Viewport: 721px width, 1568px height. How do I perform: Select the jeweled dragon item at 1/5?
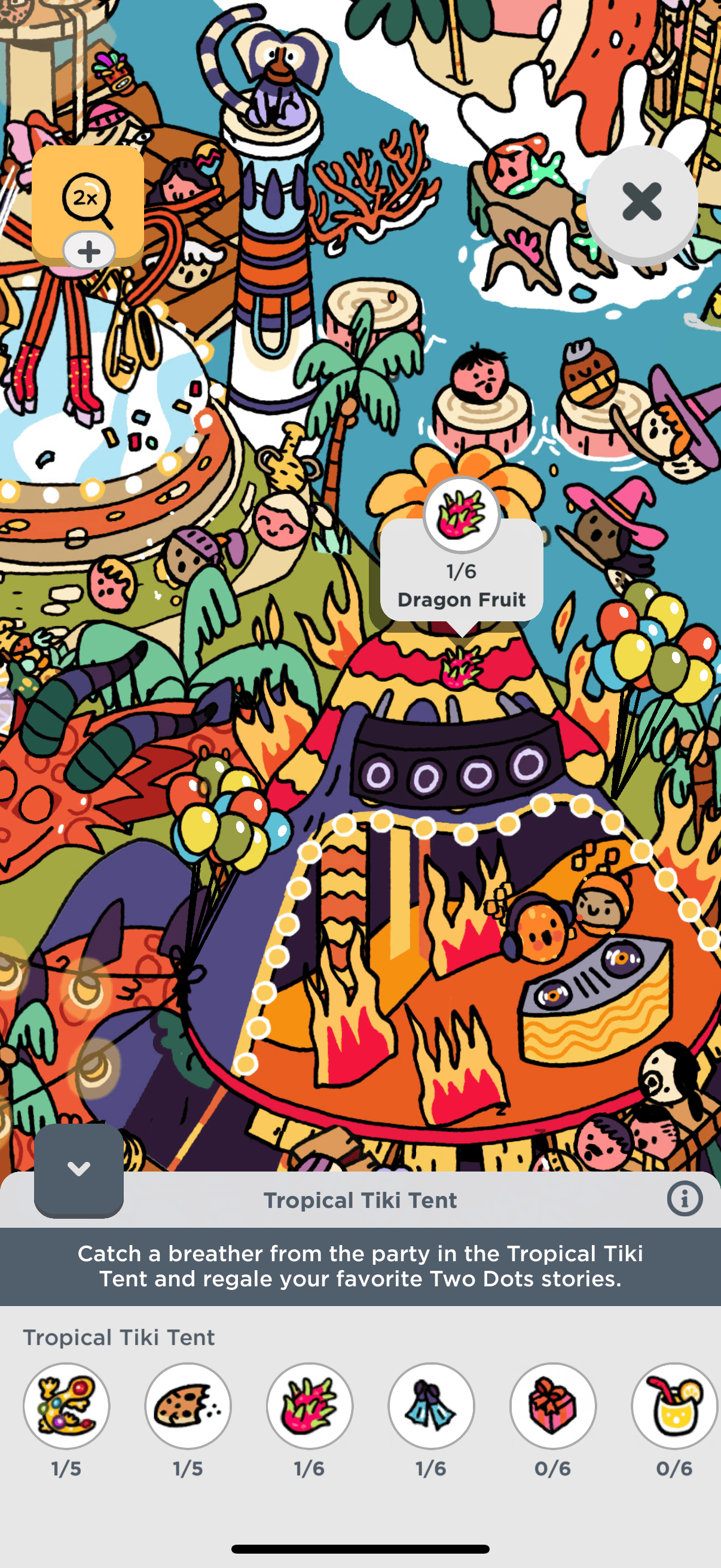click(66, 1406)
